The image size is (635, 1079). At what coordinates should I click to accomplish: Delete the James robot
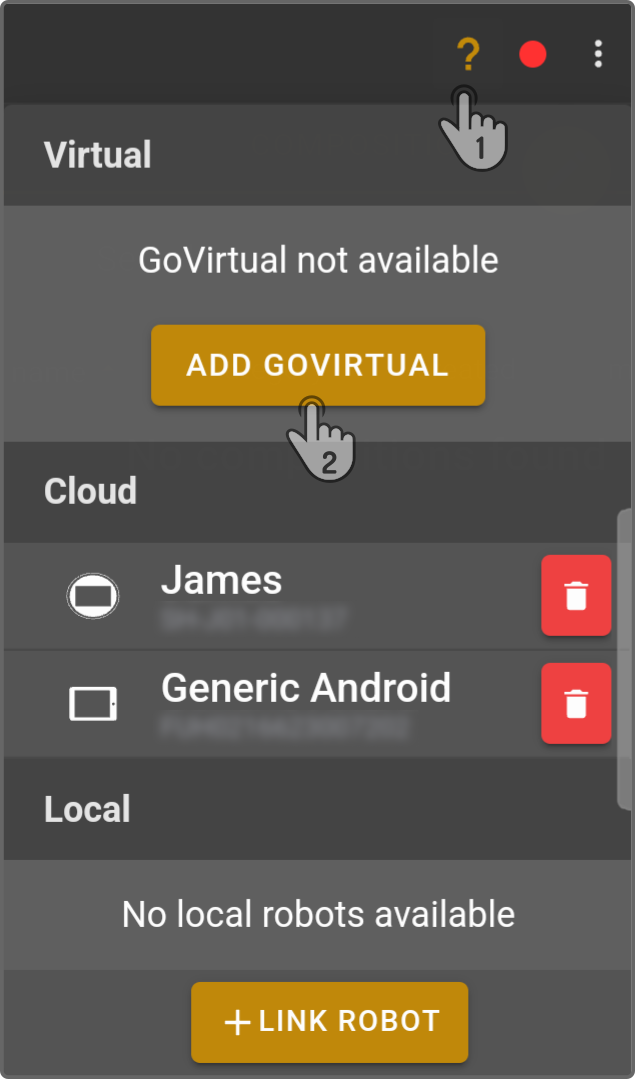click(x=576, y=596)
